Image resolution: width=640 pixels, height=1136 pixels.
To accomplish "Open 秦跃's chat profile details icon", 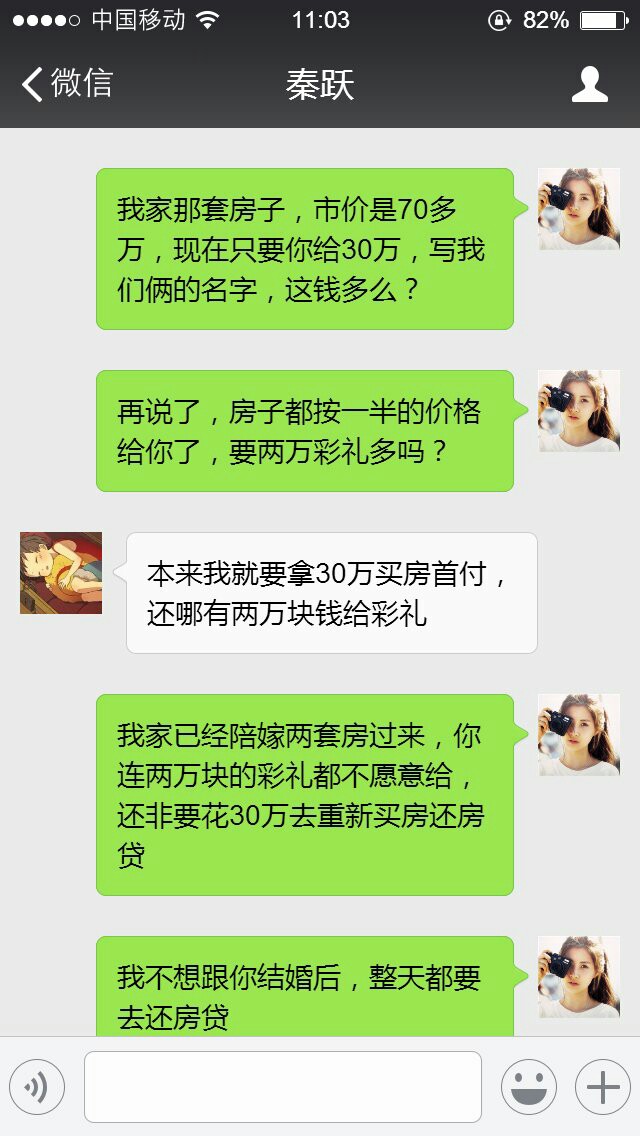I will click(589, 84).
